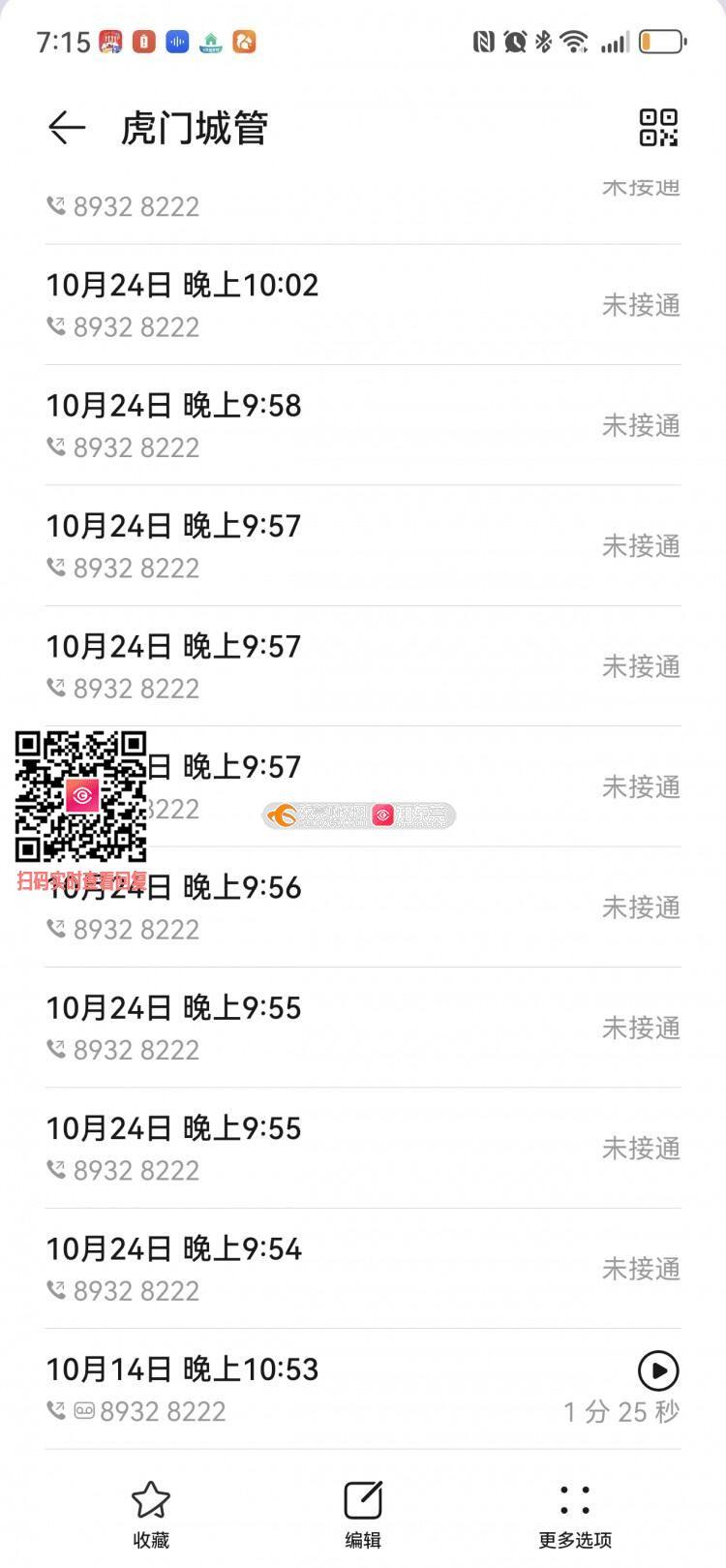
Task: Play the recording from 10月14日 晚上10:53
Action: [x=658, y=1370]
